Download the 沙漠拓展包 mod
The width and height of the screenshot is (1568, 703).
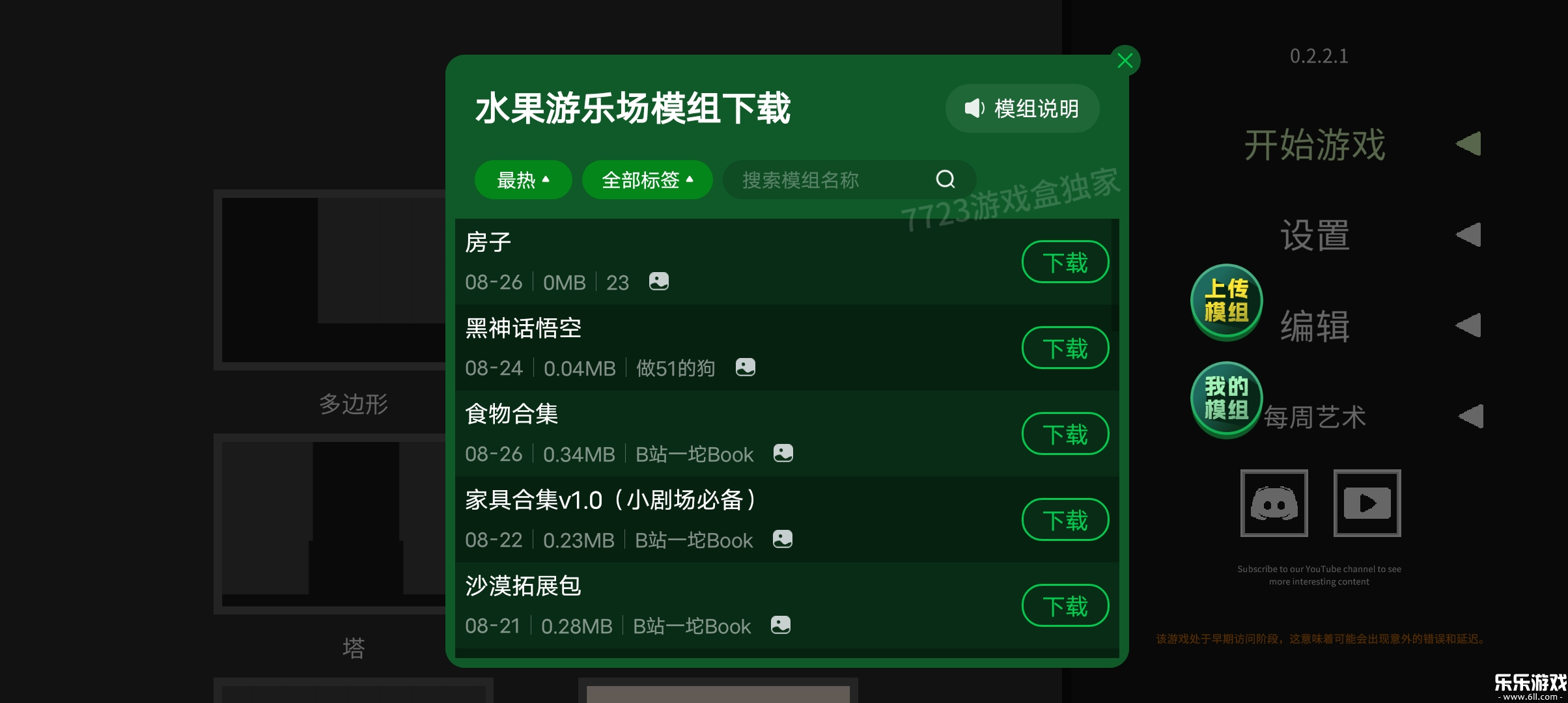tap(1065, 606)
